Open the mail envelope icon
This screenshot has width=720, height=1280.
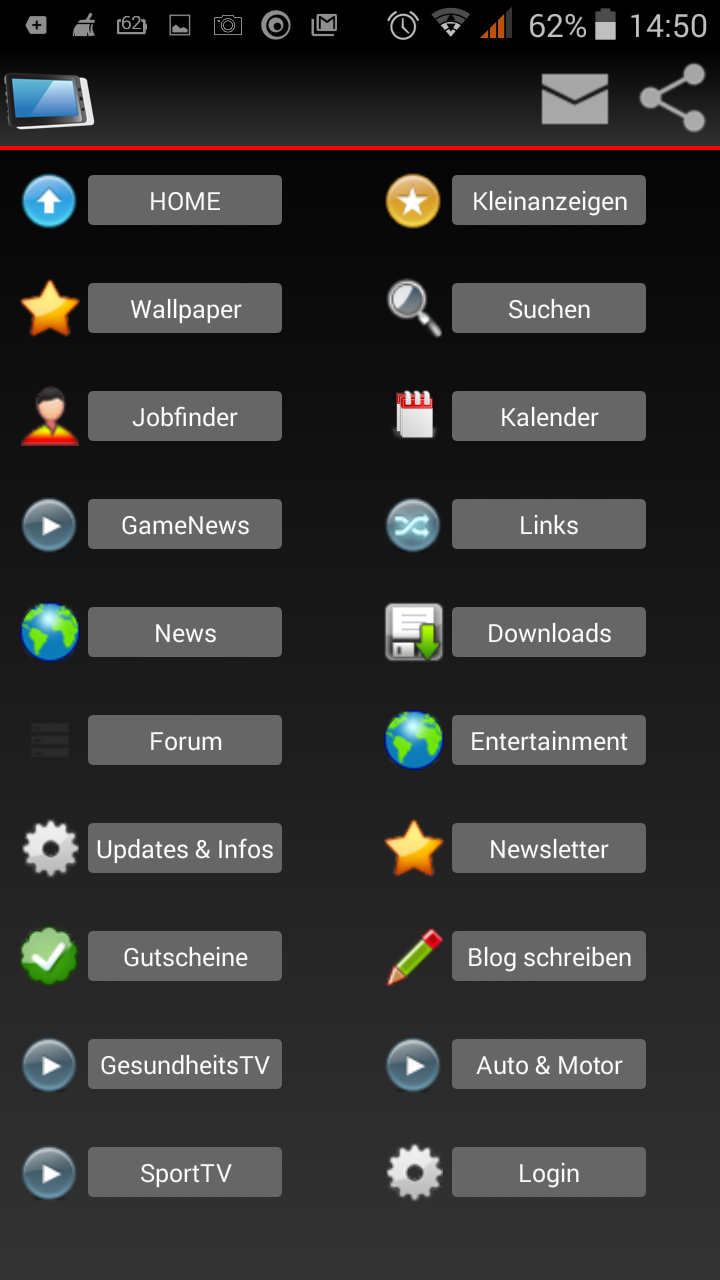574,99
